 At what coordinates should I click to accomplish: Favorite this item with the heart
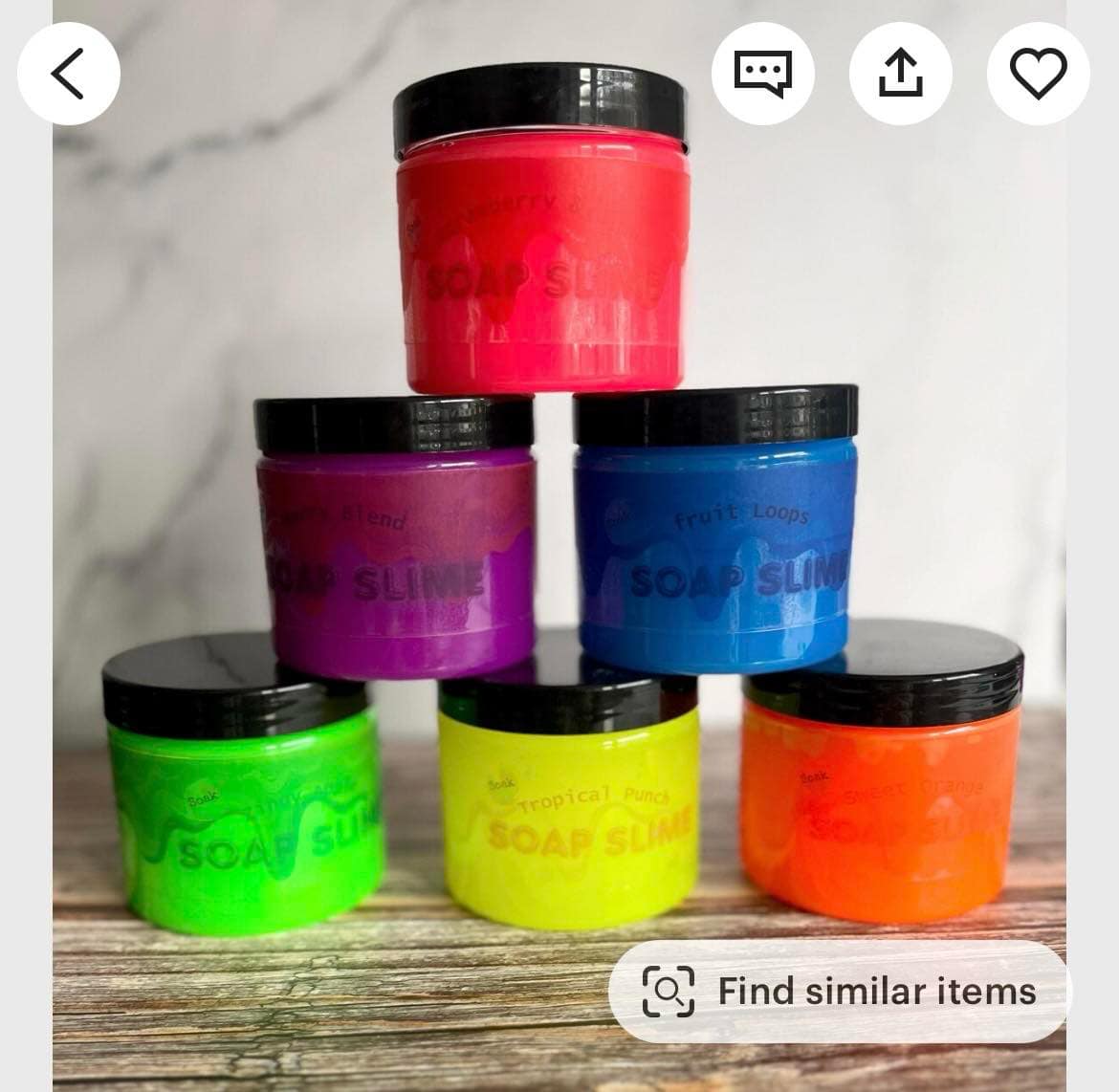pyautogui.click(x=1038, y=74)
